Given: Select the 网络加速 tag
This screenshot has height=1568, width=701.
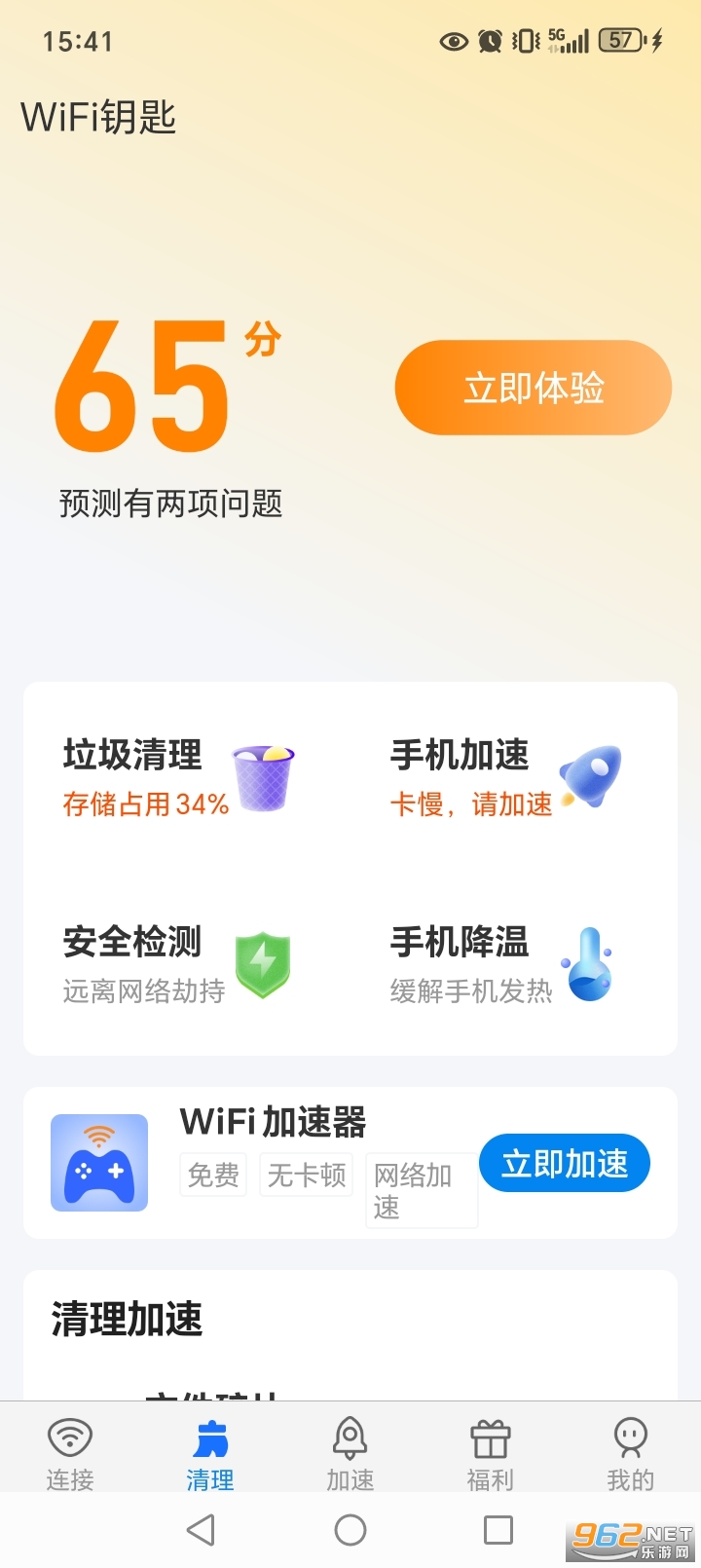Looking at the screenshot, I should point(421,1189).
